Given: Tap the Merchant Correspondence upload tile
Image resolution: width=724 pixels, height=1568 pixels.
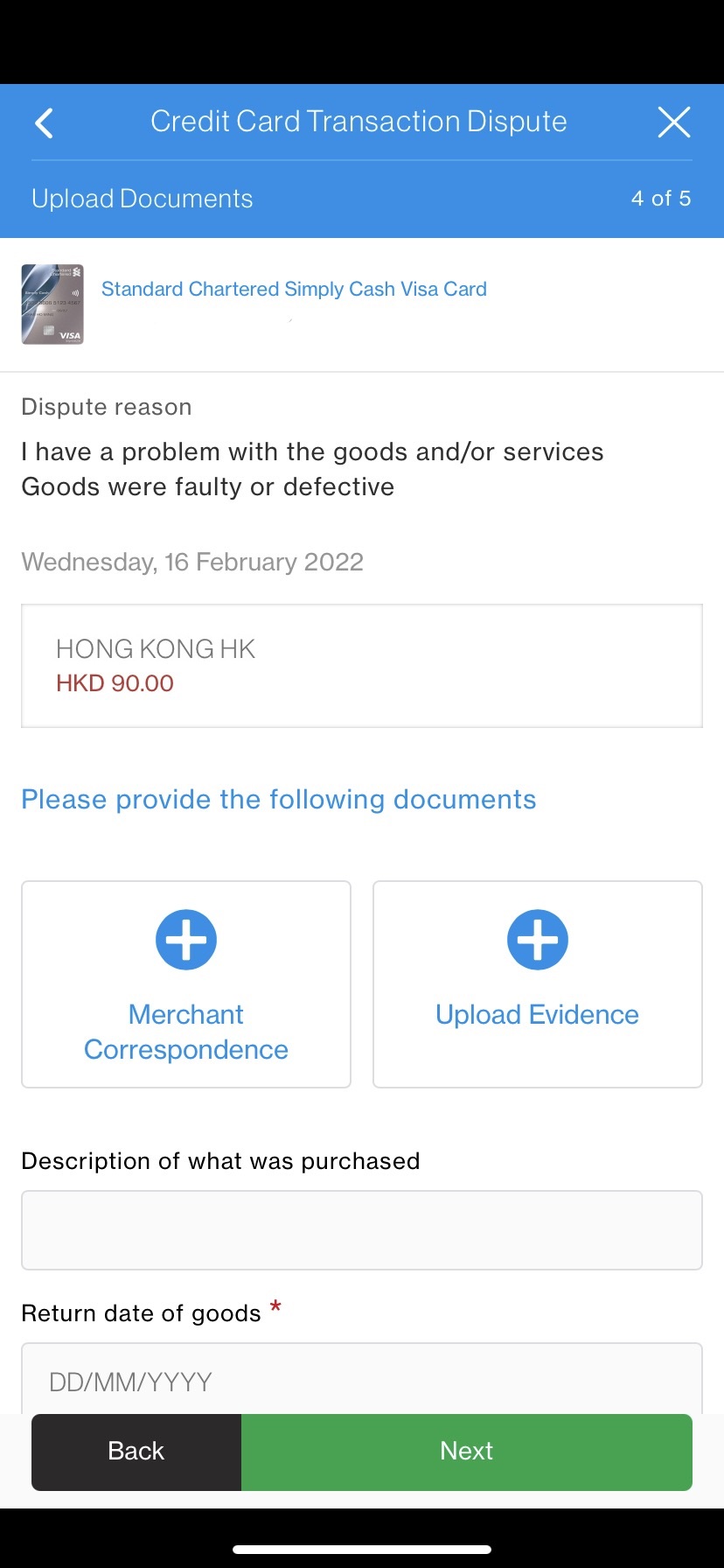Looking at the screenshot, I should tap(185, 983).
